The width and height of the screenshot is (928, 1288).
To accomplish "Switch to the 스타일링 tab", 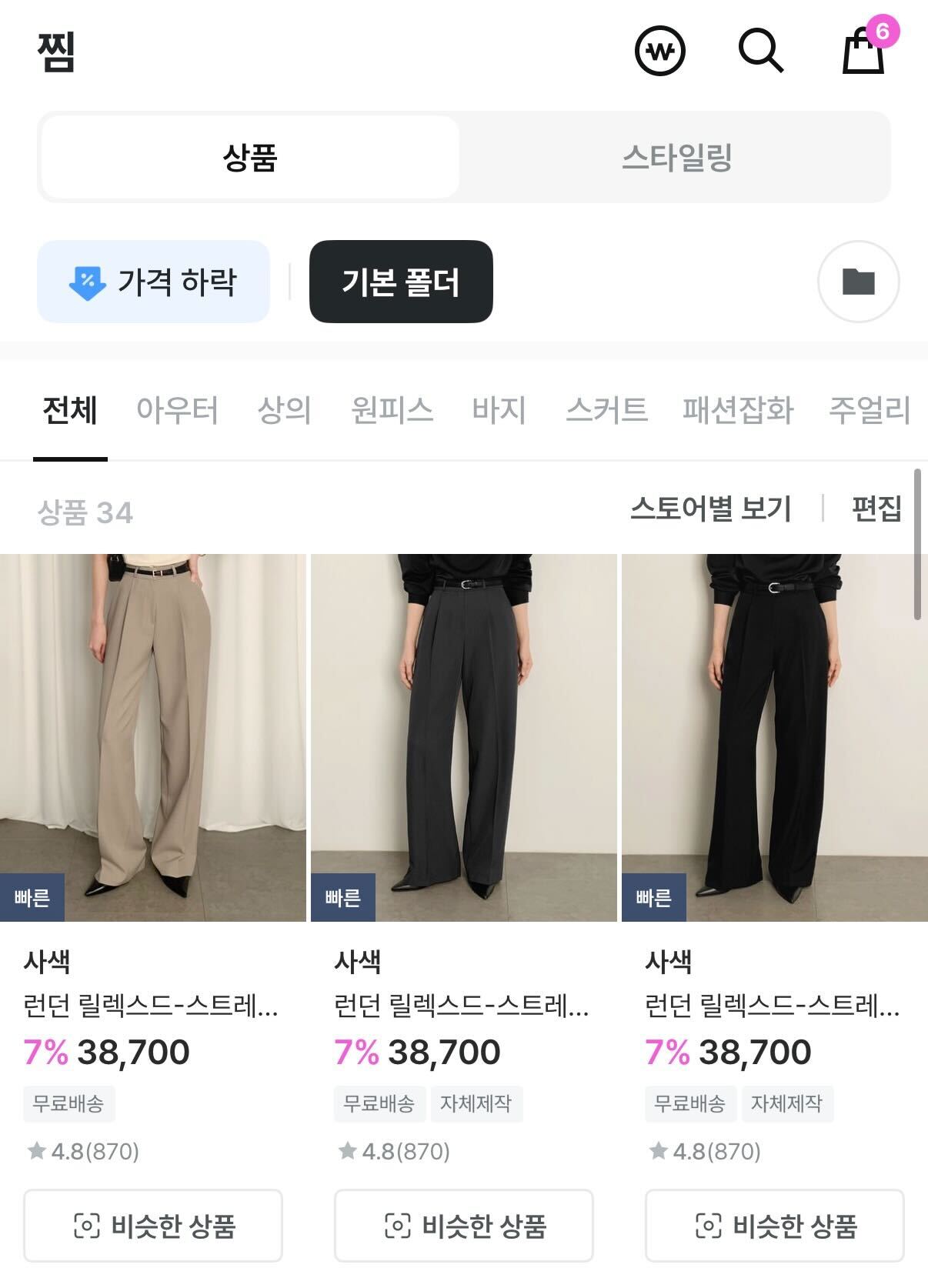I will tap(676, 158).
